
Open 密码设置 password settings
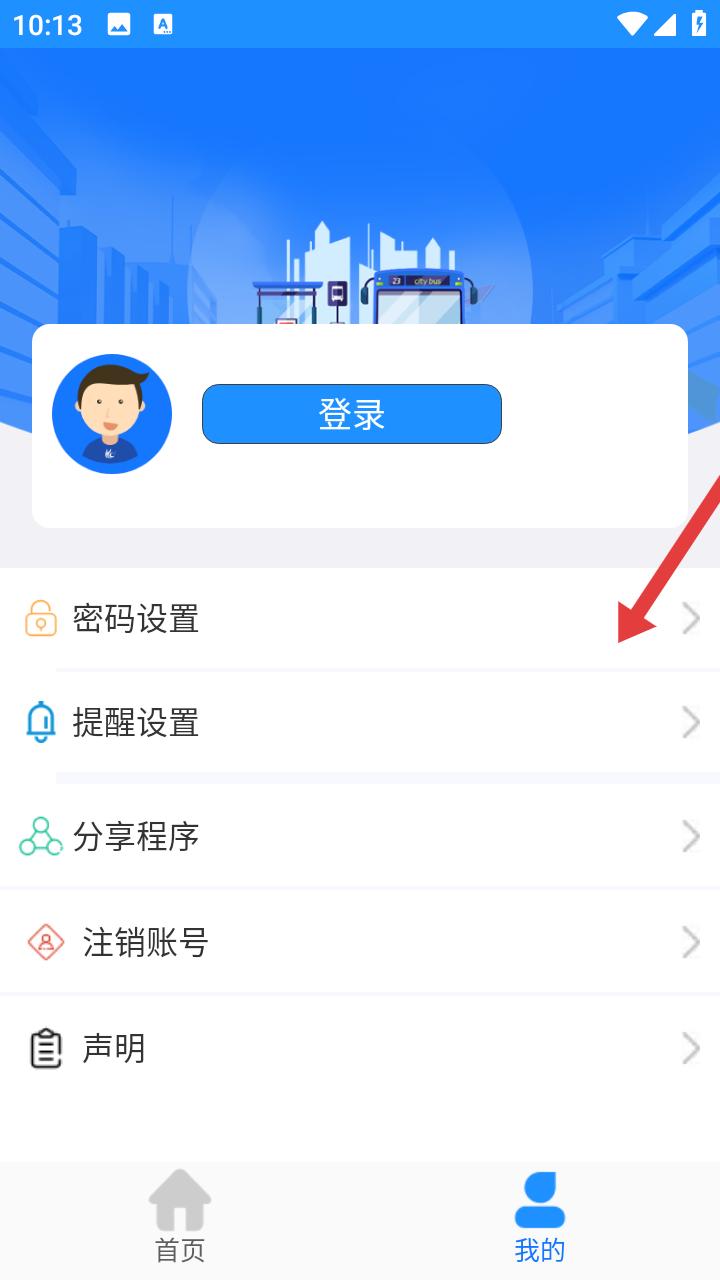tap(360, 619)
